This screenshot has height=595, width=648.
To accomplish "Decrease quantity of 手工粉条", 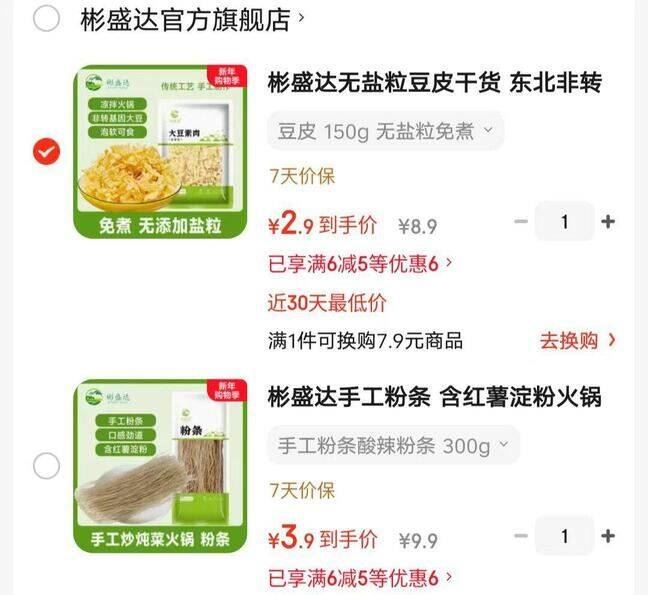I will click(520, 537).
